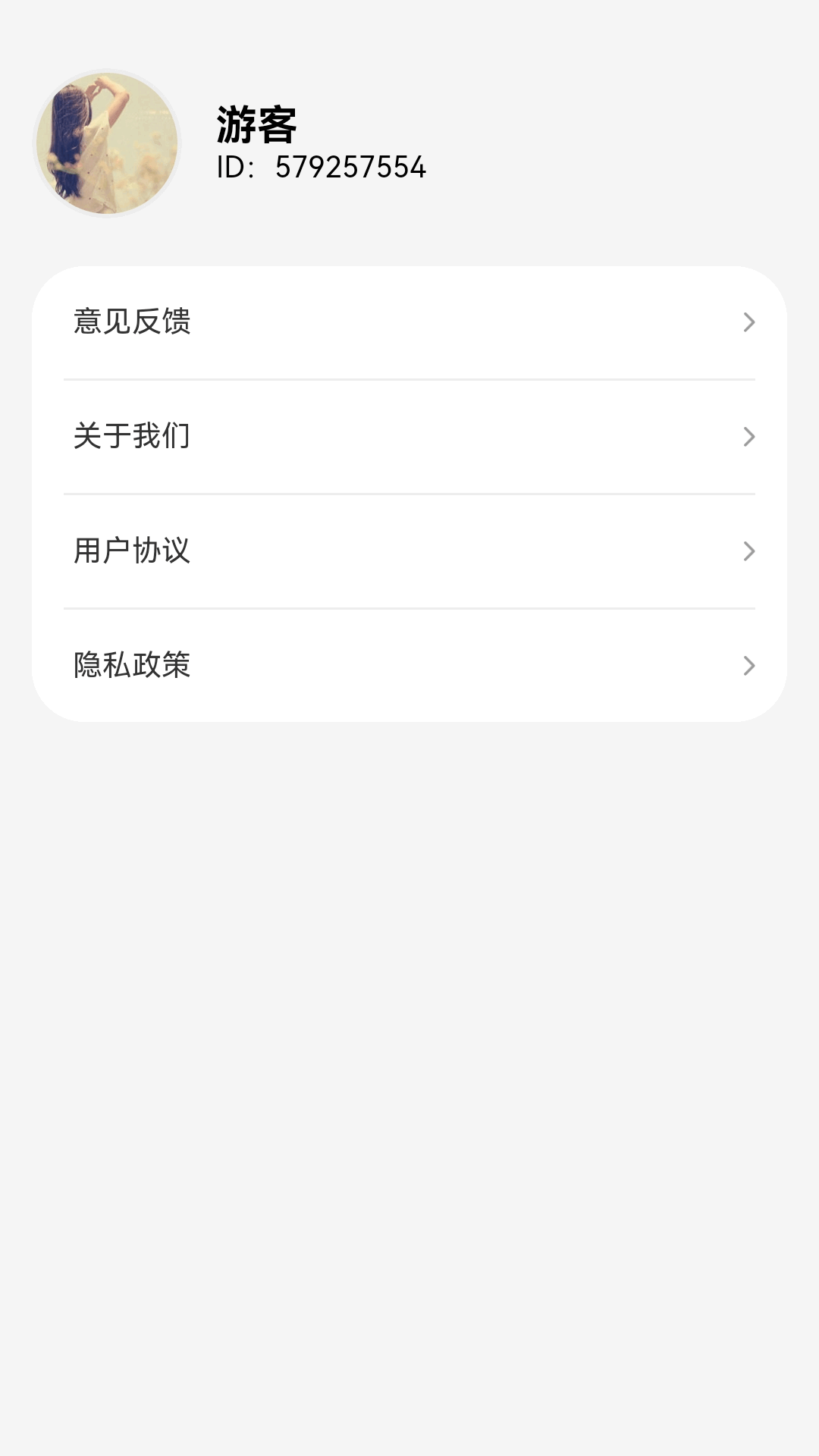View the 用户协议 user agreement
Image resolution: width=819 pixels, height=1456 pixels.
(409, 552)
